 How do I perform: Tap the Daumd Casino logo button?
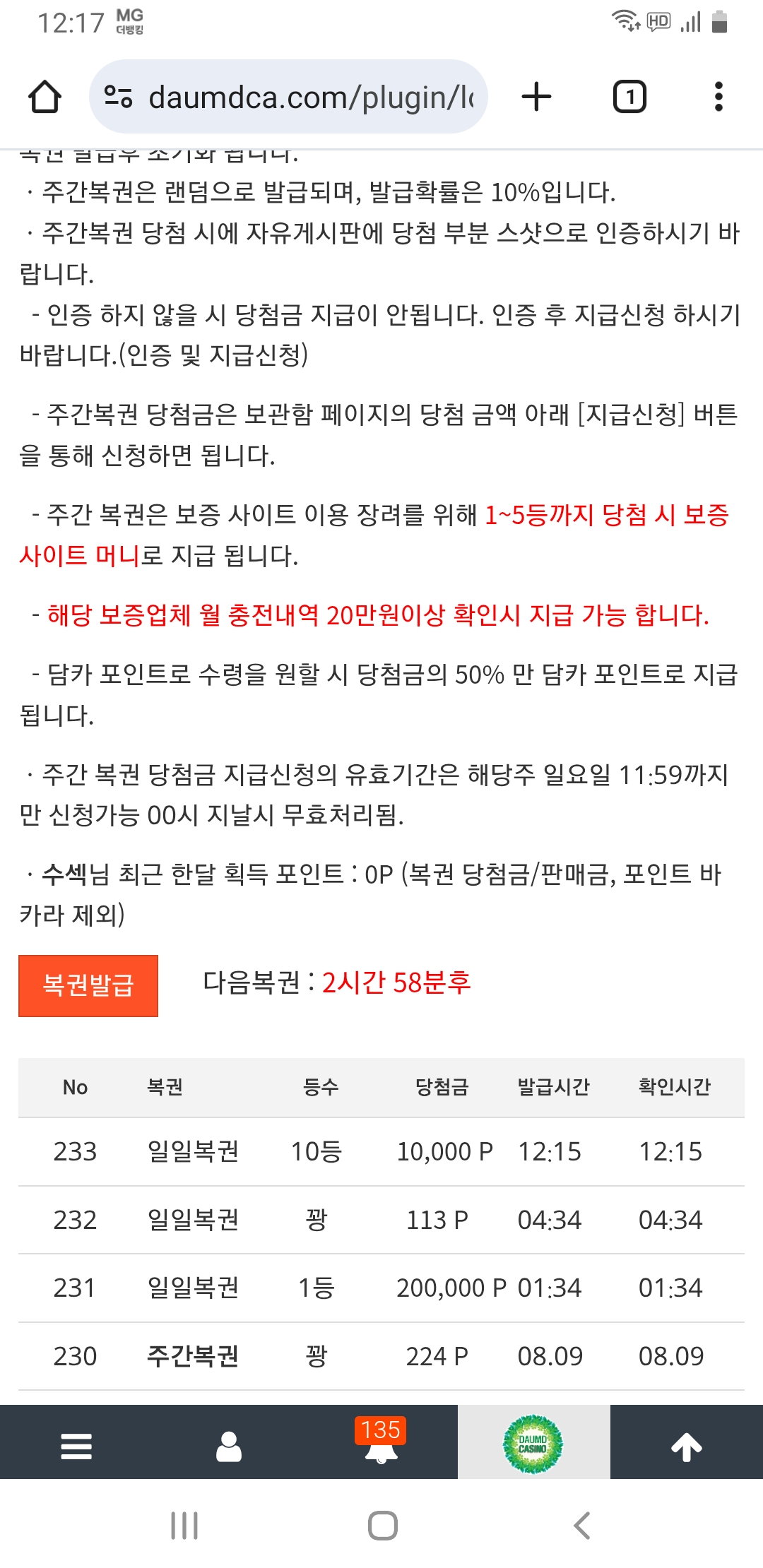533,1444
